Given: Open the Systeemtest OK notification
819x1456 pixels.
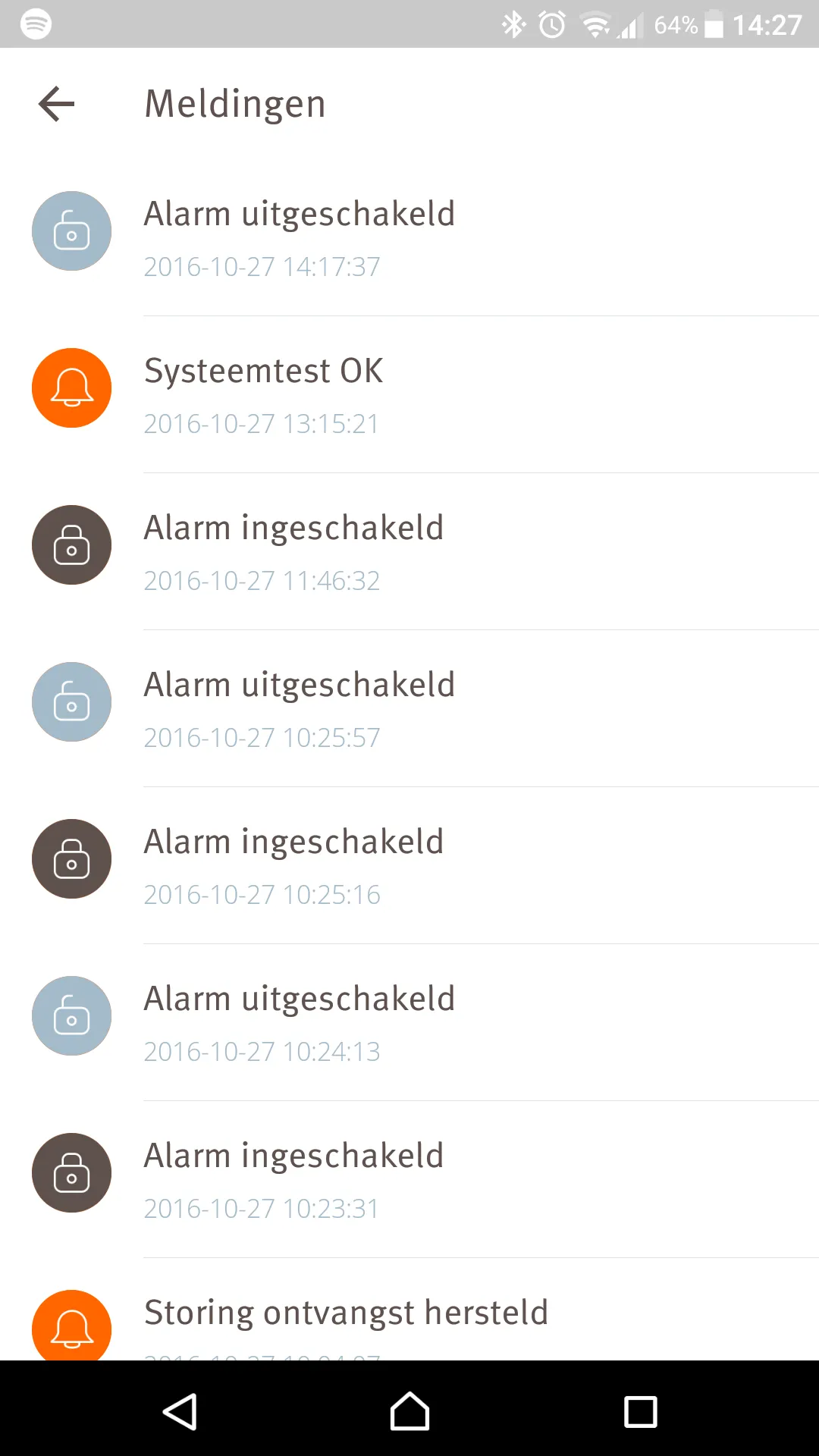Looking at the screenshot, I should 264,371.
